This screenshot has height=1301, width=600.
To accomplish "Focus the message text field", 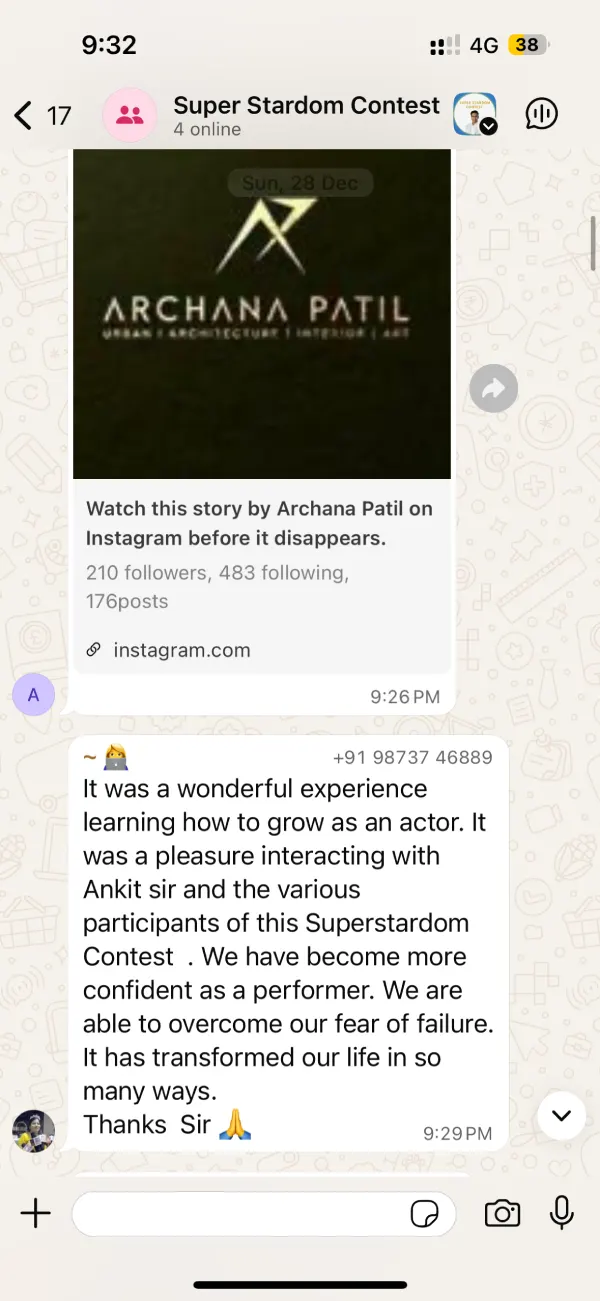I will [240, 1214].
